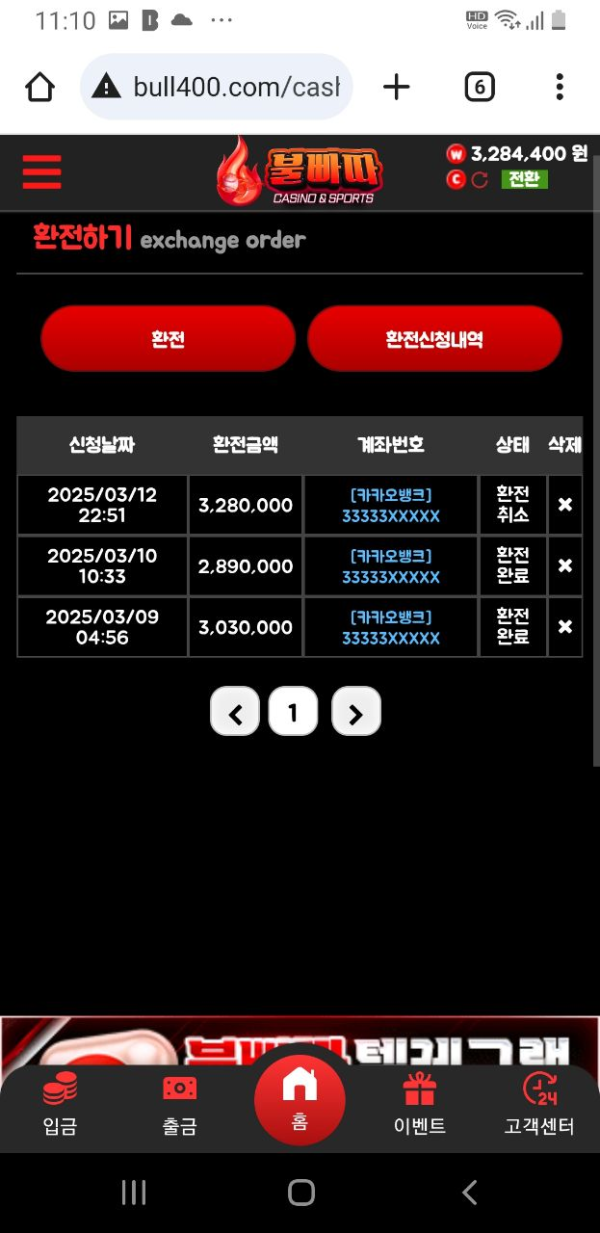Remove the 2025/03/09 exchange record
This screenshot has width=600, height=1233.
(x=565, y=627)
